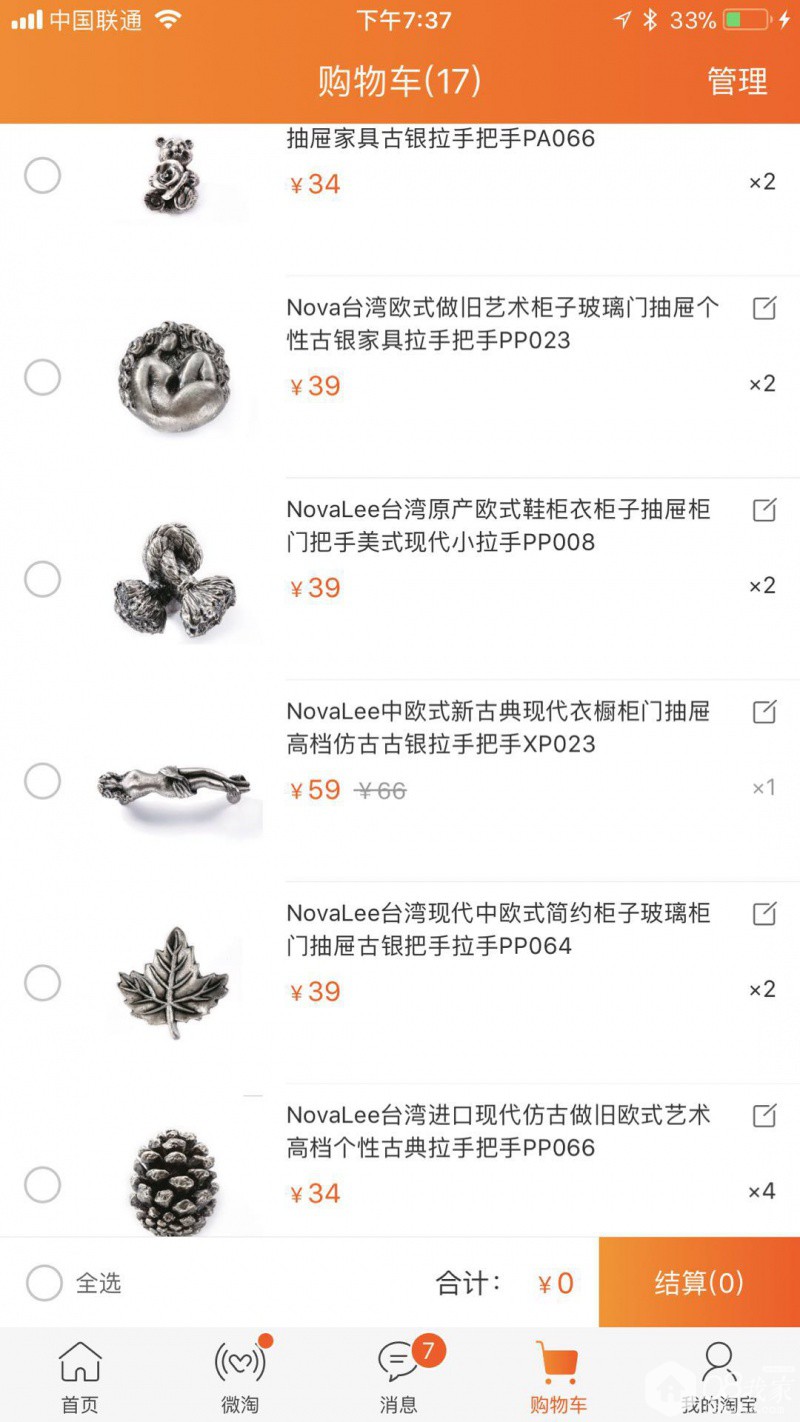
Task: Select the PP023 item checkbox
Action: tap(42, 378)
